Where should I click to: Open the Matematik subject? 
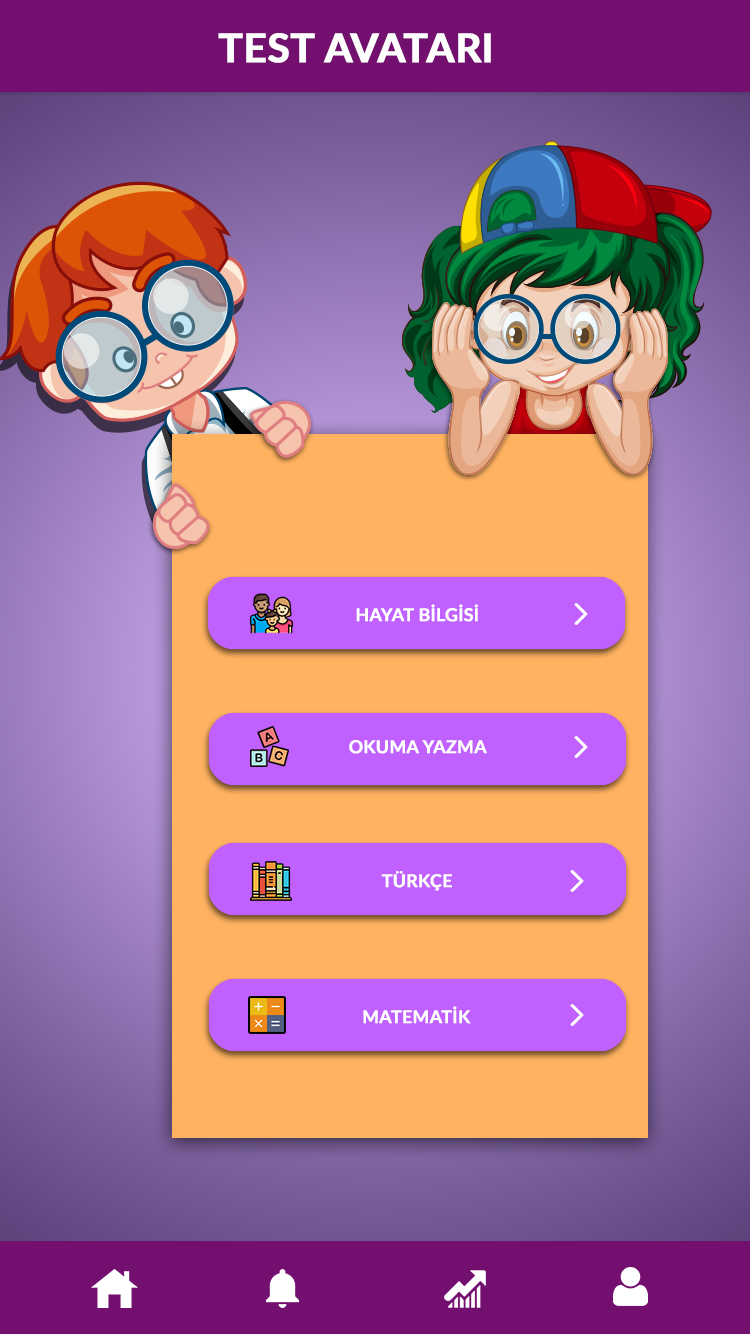[417, 1015]
